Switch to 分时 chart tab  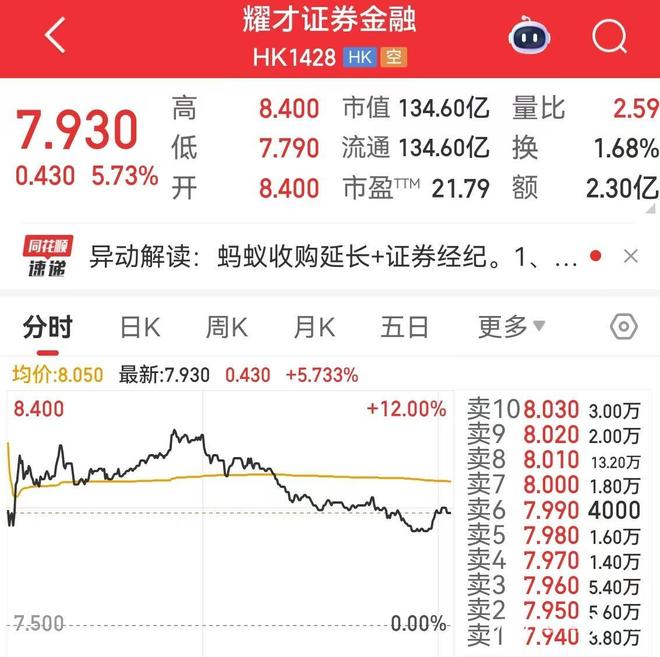[x=48, y=327]
